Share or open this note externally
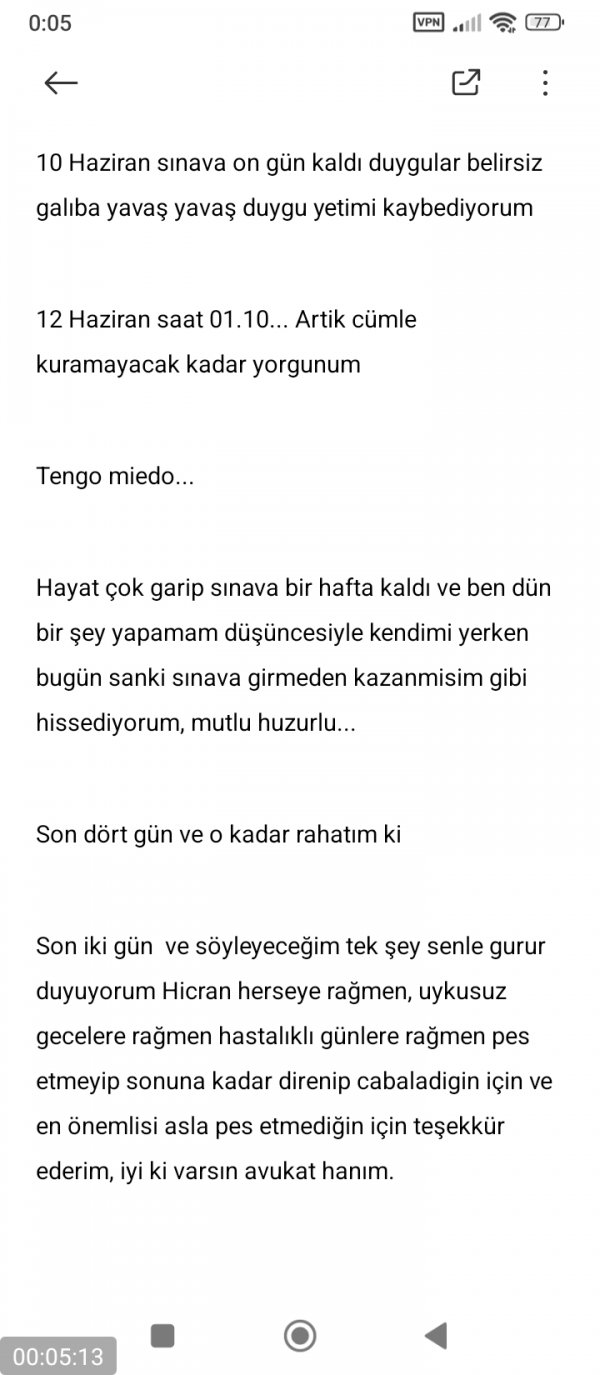This screenshot has width=600, height=1375. pos(466,83)
